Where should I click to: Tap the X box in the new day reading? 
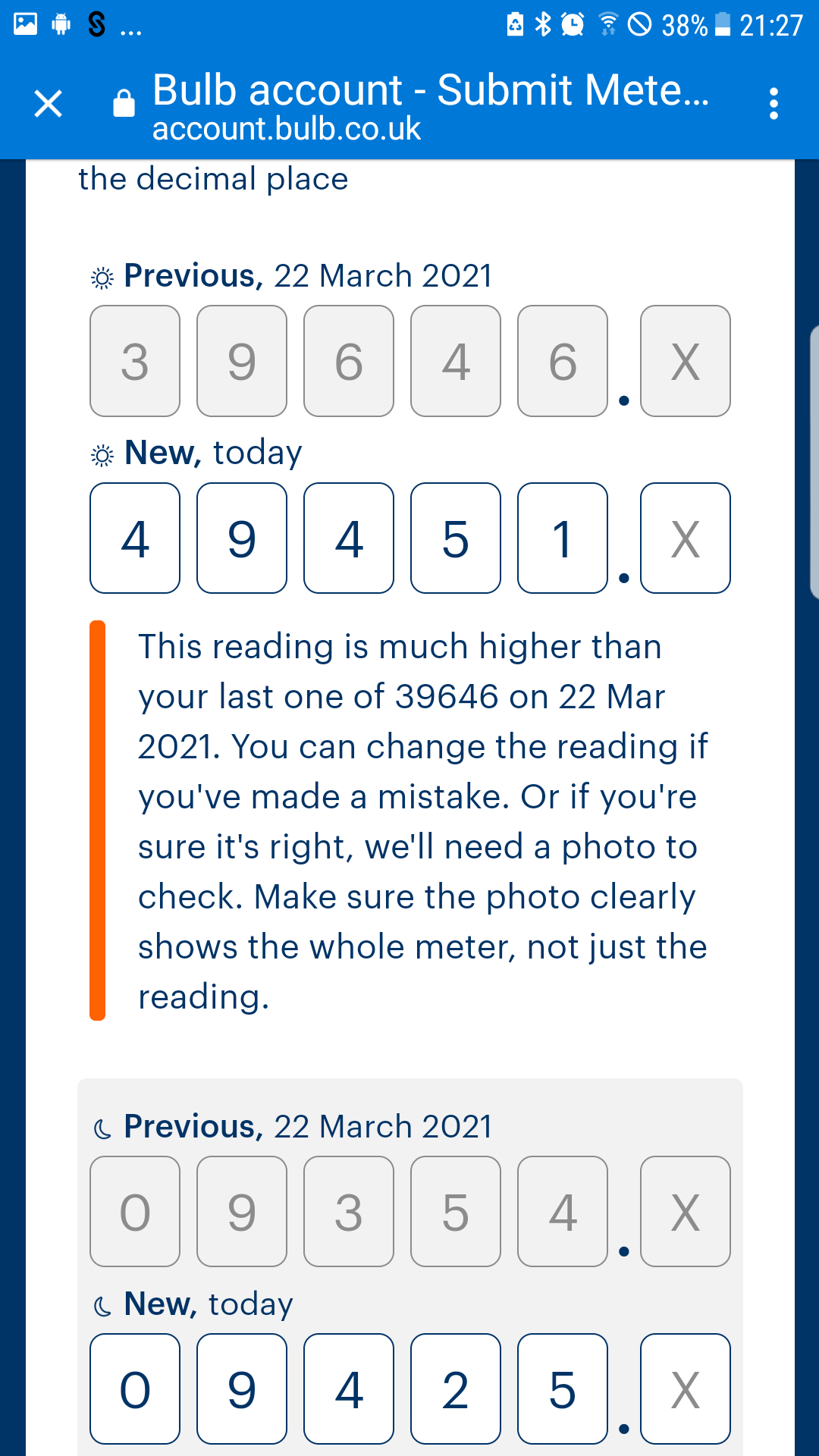[685, 538]
